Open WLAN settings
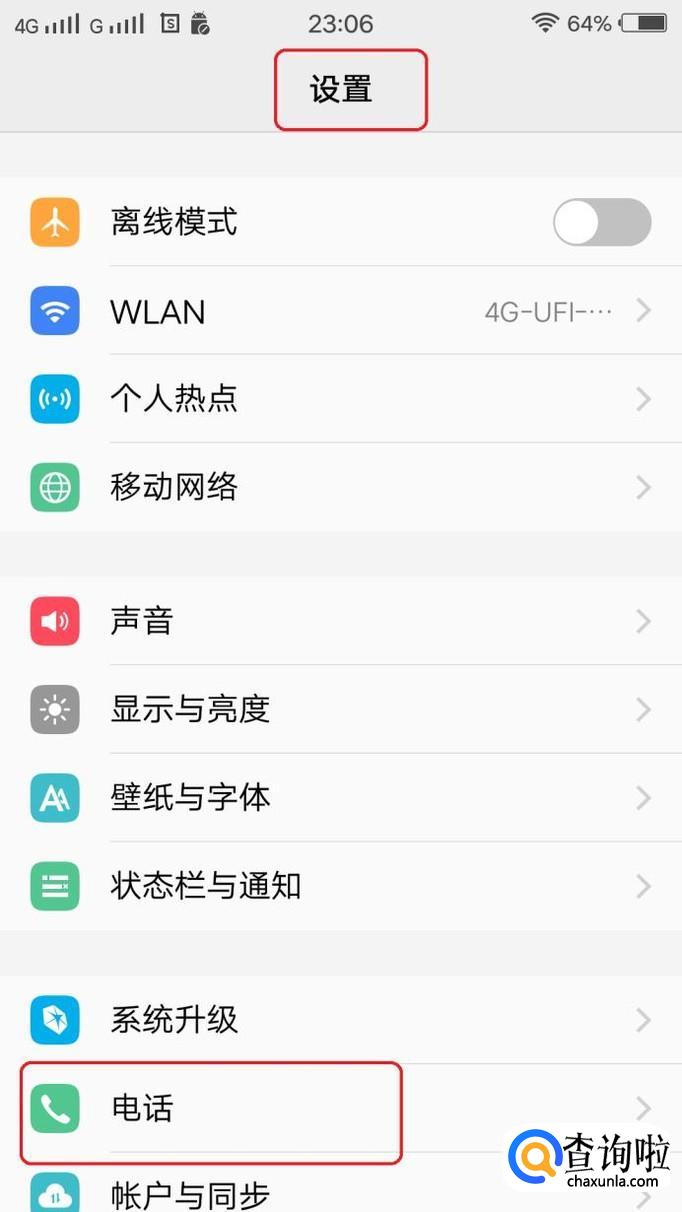 340,312
